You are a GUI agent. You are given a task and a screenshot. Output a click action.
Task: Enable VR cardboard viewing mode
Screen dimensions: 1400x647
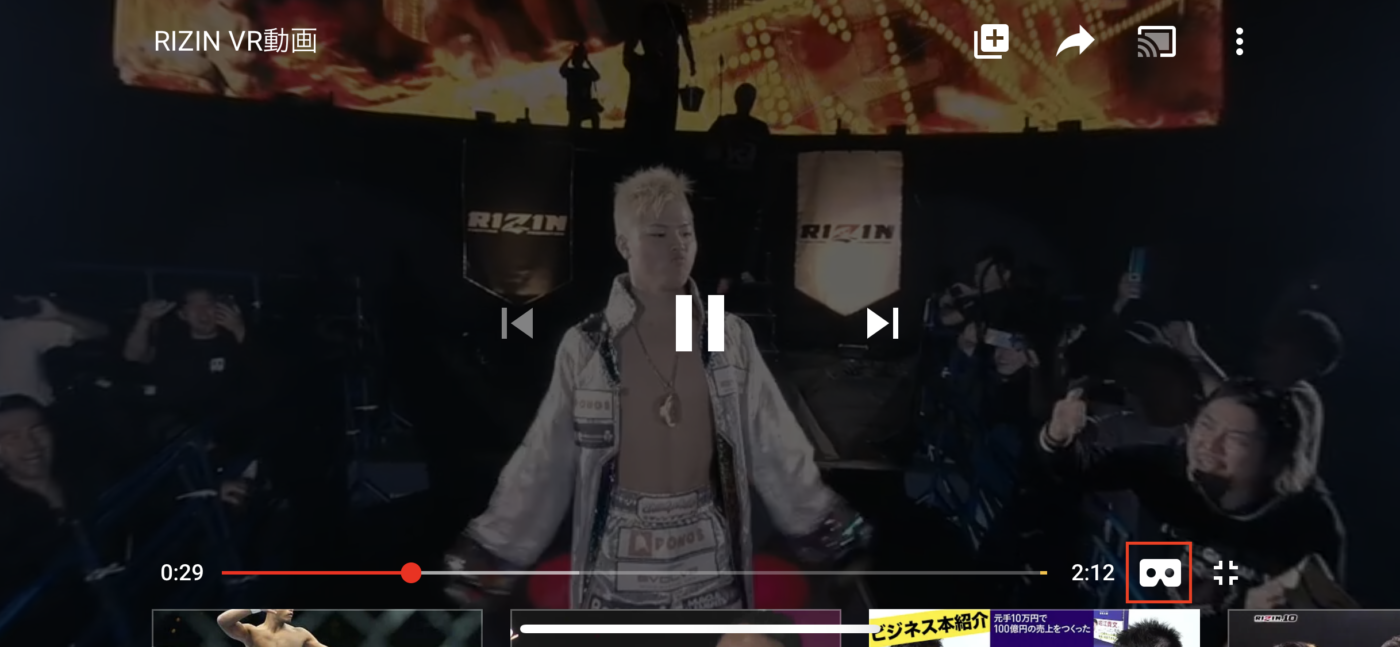point(1159,573)
